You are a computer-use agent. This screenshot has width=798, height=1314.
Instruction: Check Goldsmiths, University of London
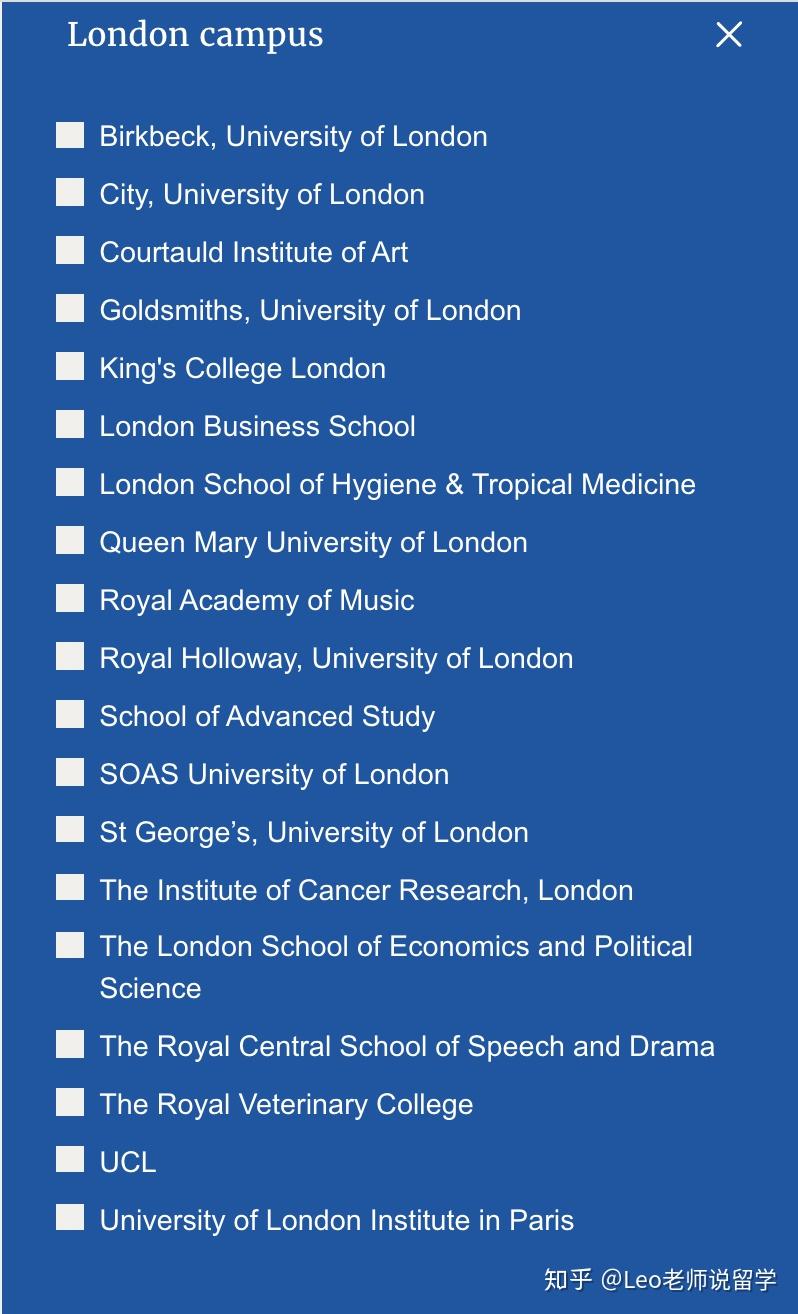coord(70,309)
